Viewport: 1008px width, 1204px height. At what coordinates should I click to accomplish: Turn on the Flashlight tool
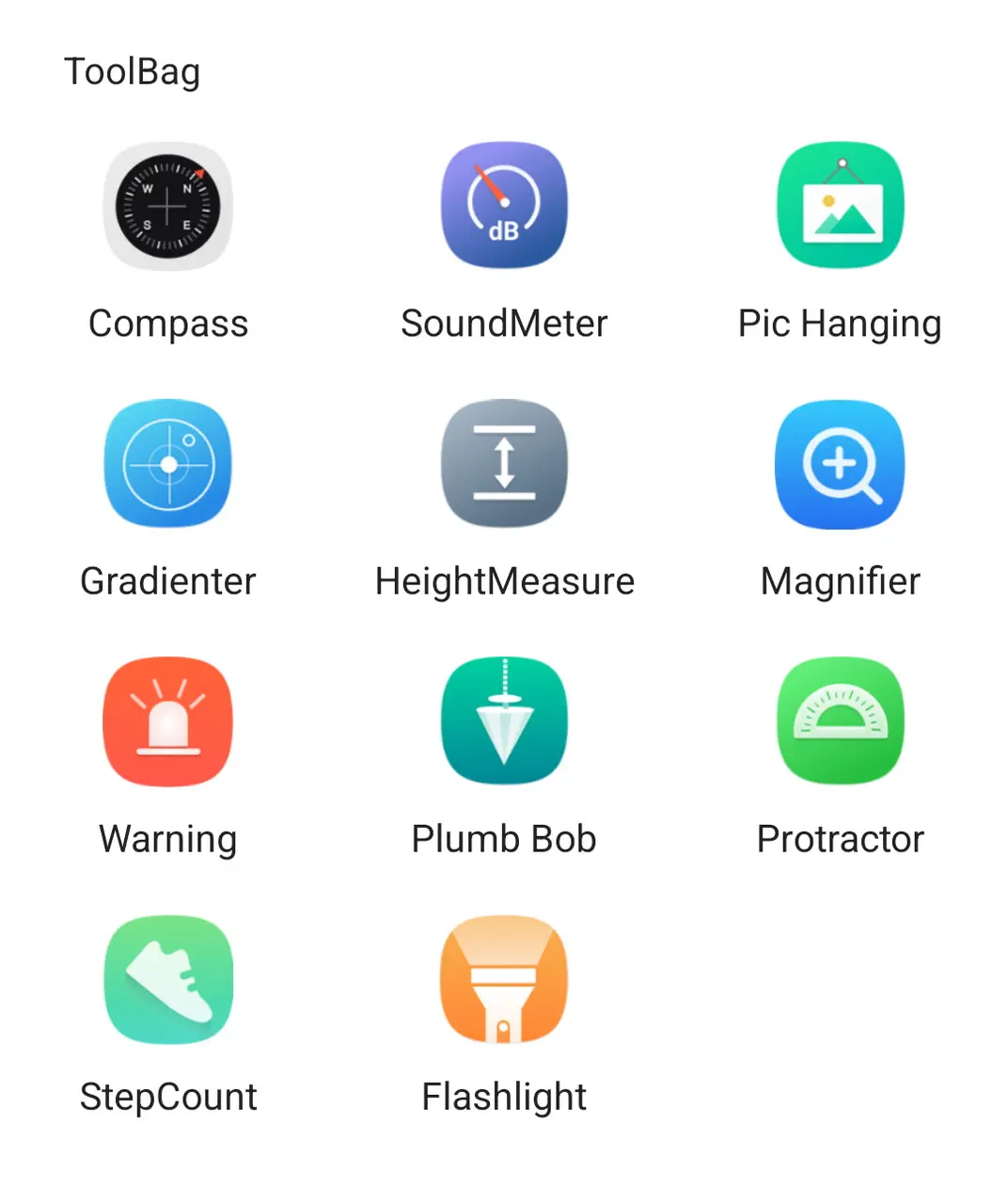(x=504, y=979)
